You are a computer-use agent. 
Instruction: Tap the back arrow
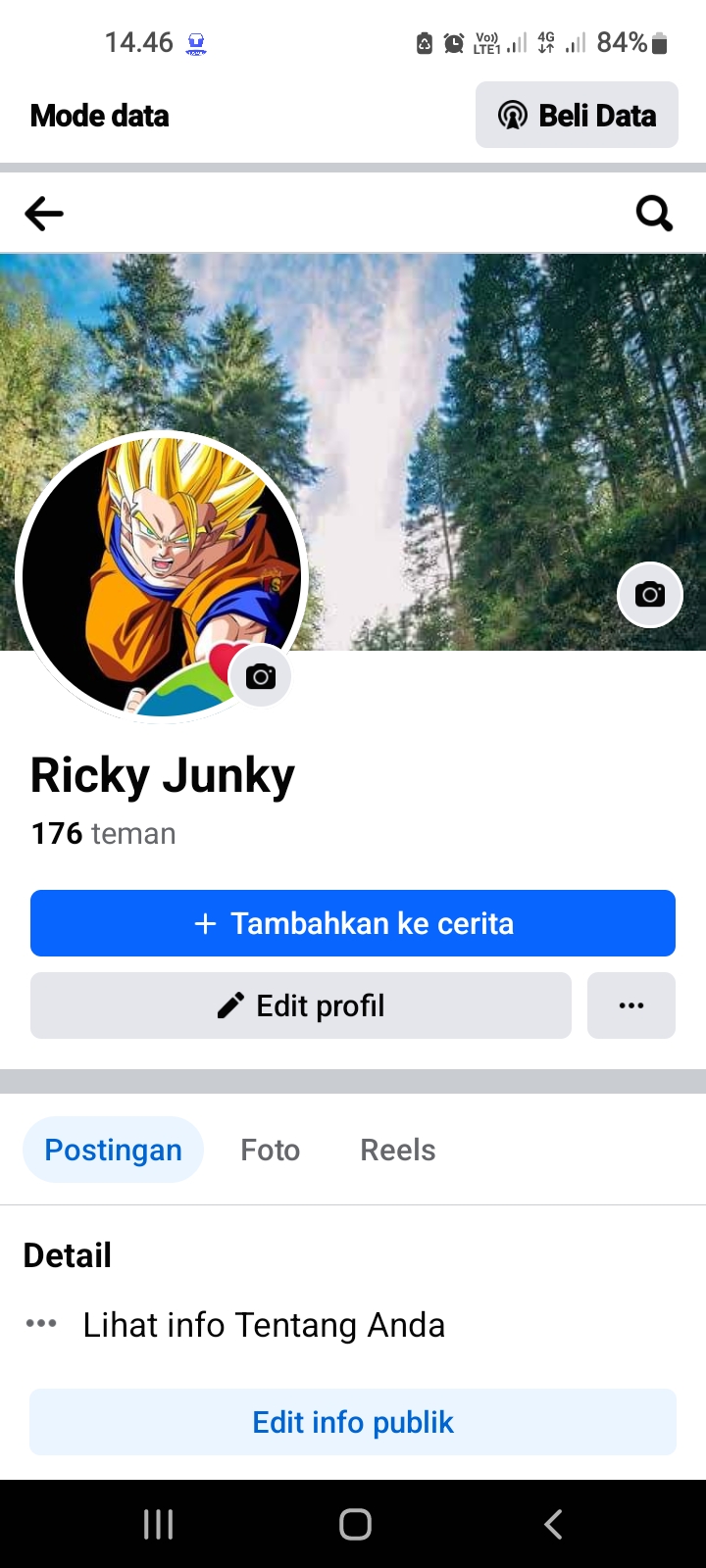click(x=44, y=213)
